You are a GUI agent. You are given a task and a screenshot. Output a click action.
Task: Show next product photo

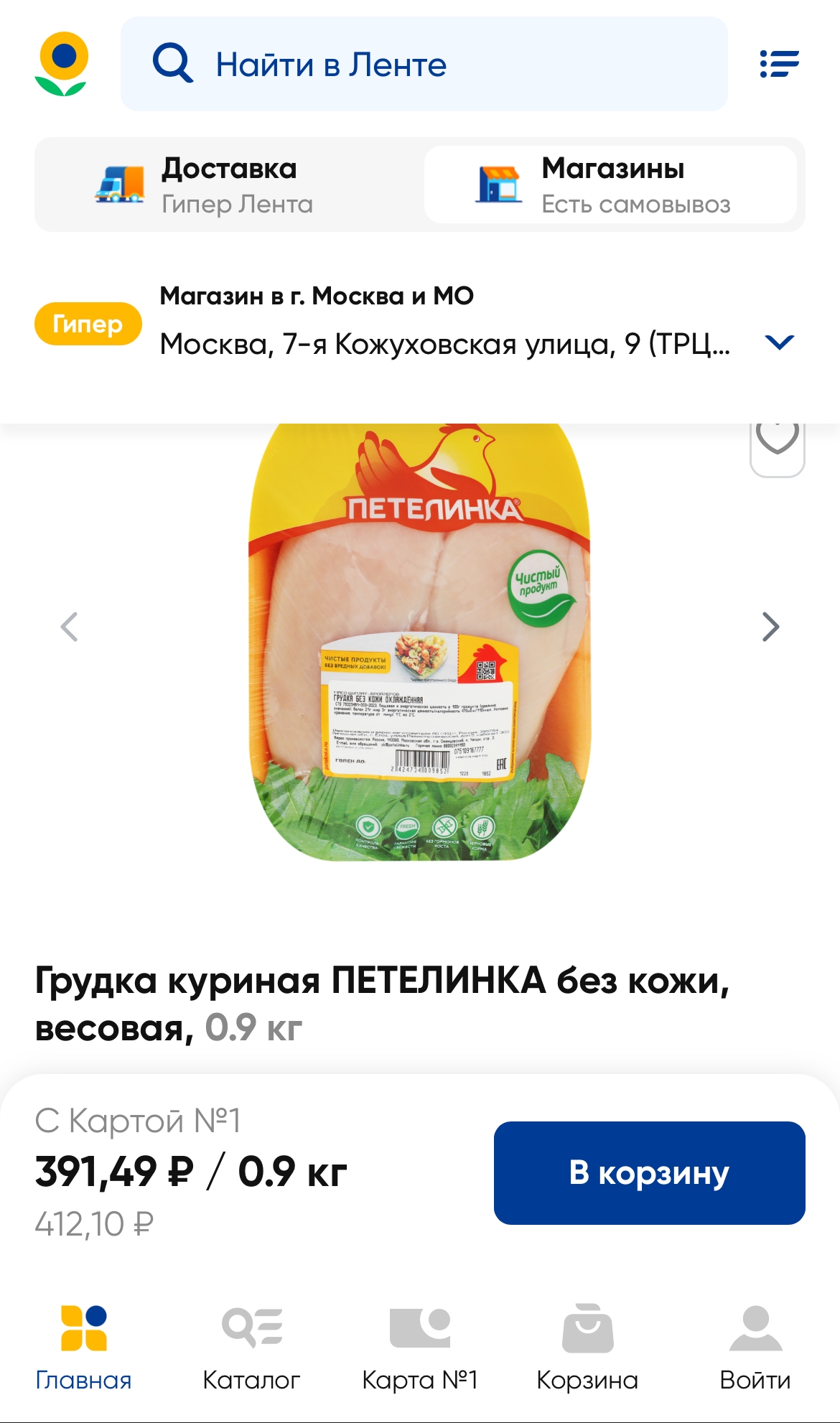coord(770,627)
